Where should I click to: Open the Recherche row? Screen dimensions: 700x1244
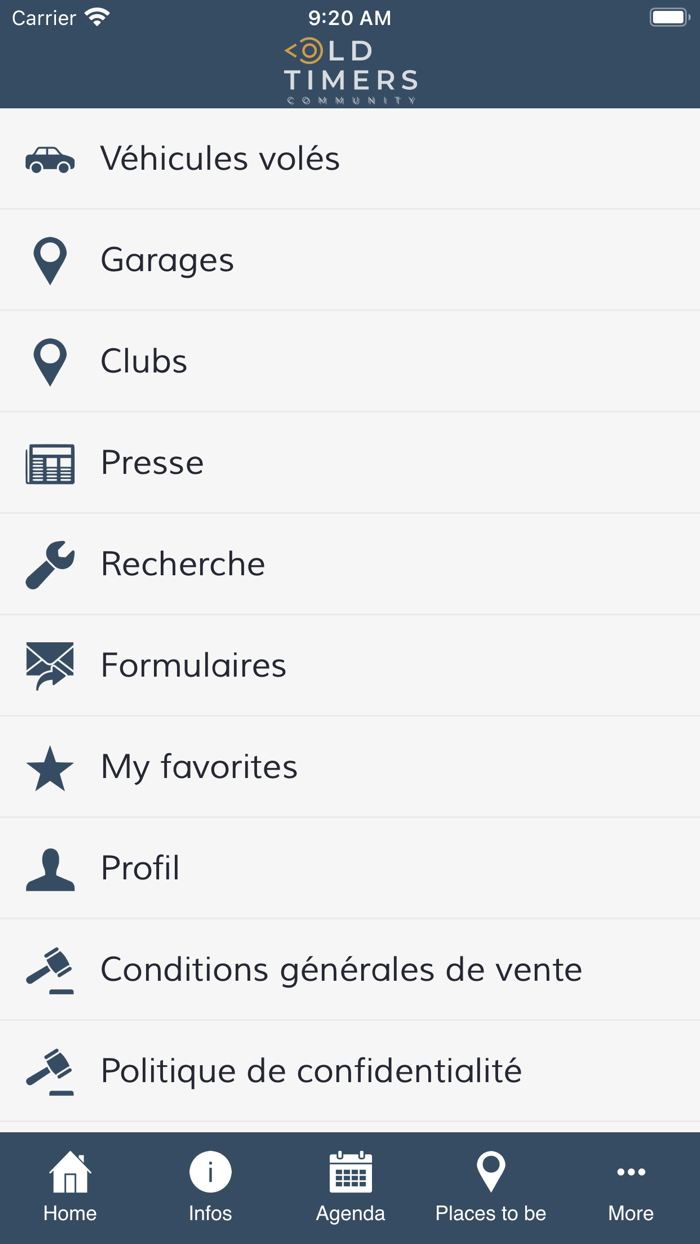point(183,564)
